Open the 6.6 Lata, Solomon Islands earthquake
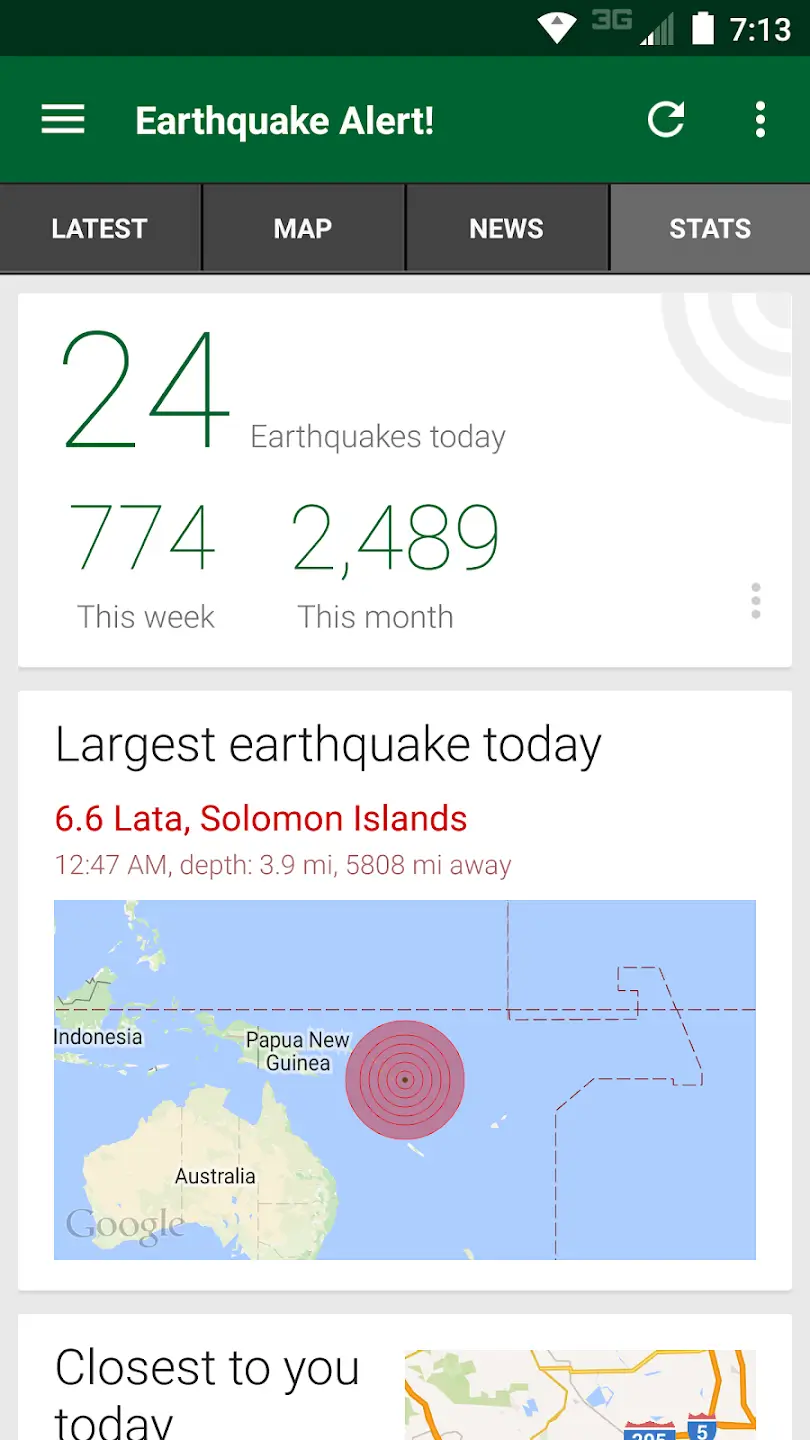 [260, 818]
